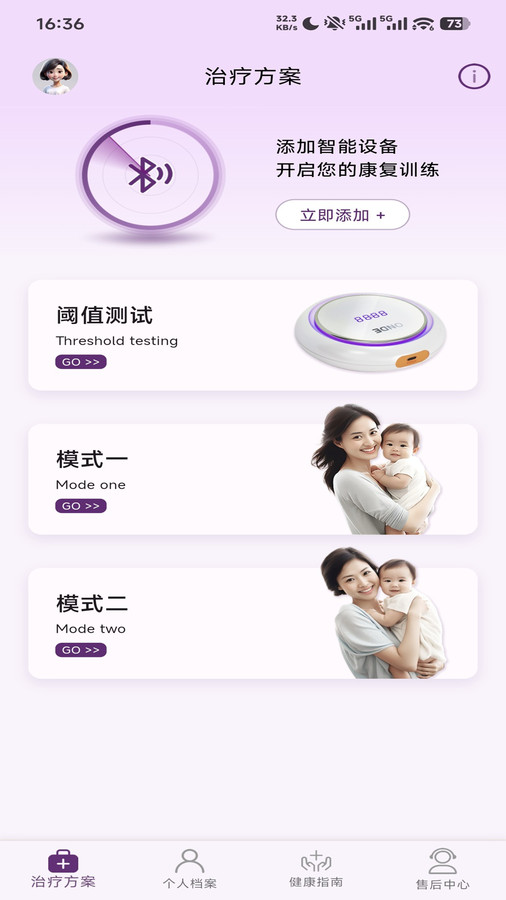This screenshot has height=900, width=506.
Task: Open the 模式一 Mode one card
Action: [253, 479]
